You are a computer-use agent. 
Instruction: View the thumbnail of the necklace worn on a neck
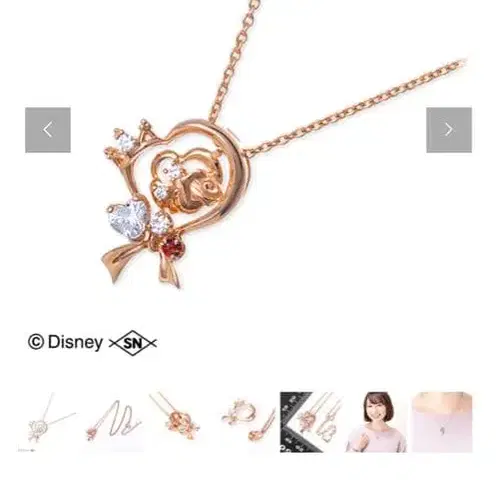coord(442,422)
